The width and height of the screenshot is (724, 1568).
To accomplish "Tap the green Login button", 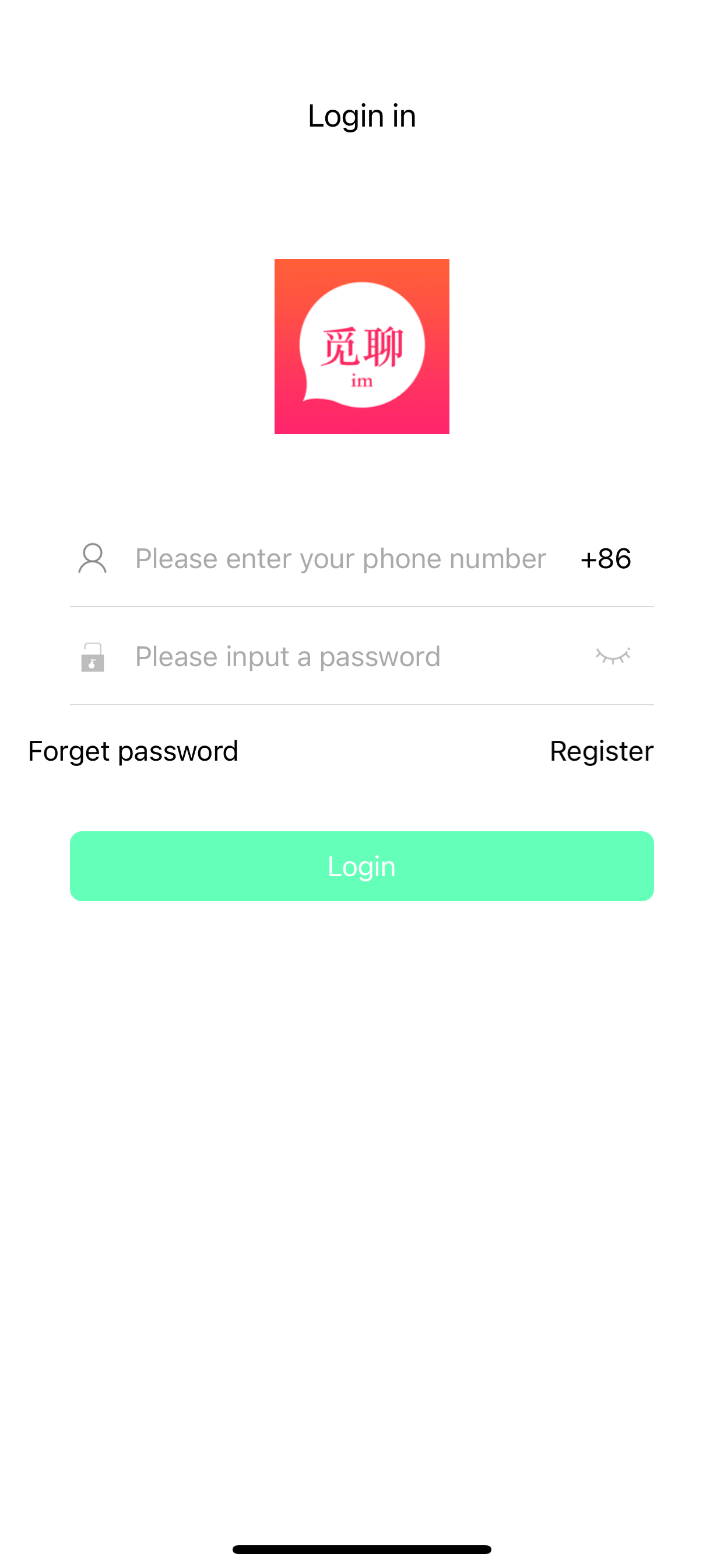I will 362,866.
